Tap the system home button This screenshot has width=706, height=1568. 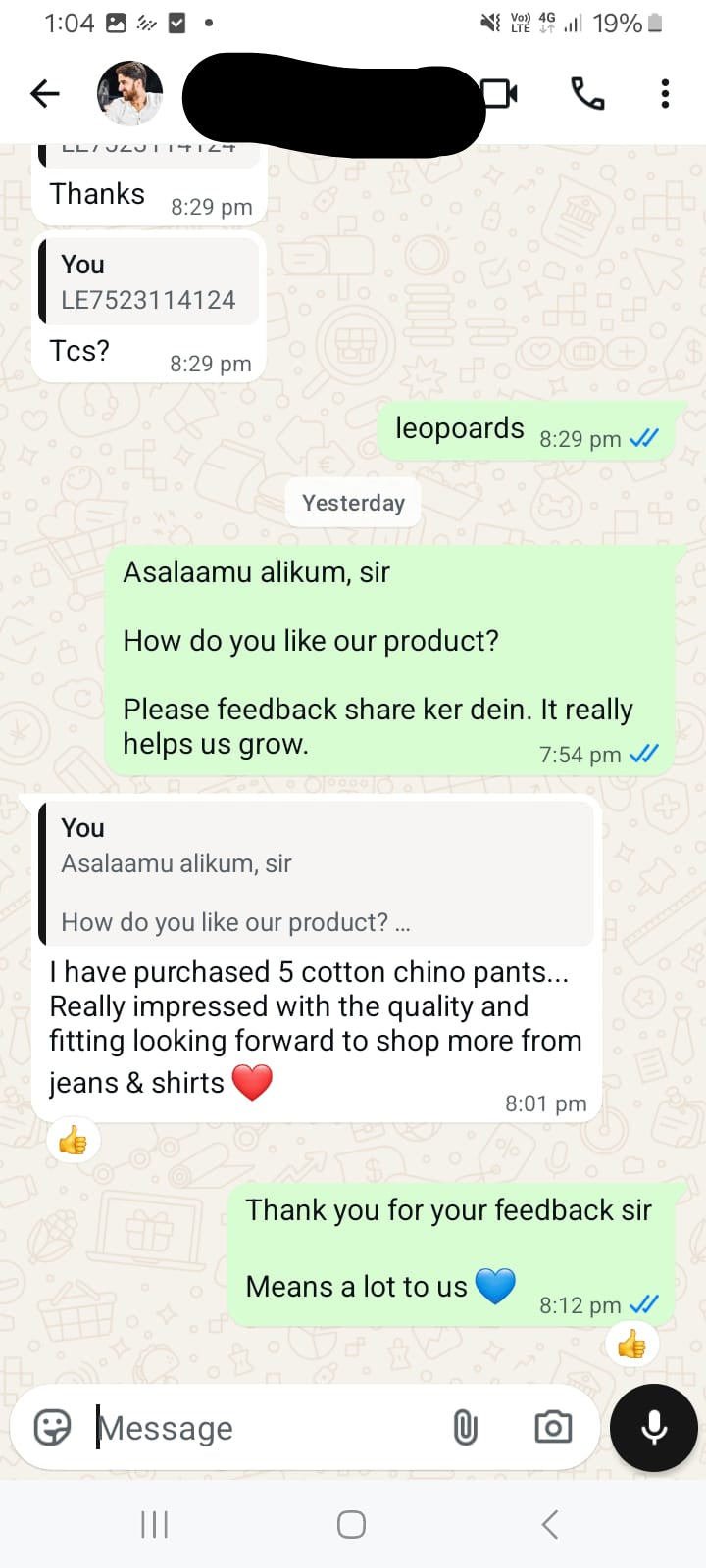(352, 1524)
